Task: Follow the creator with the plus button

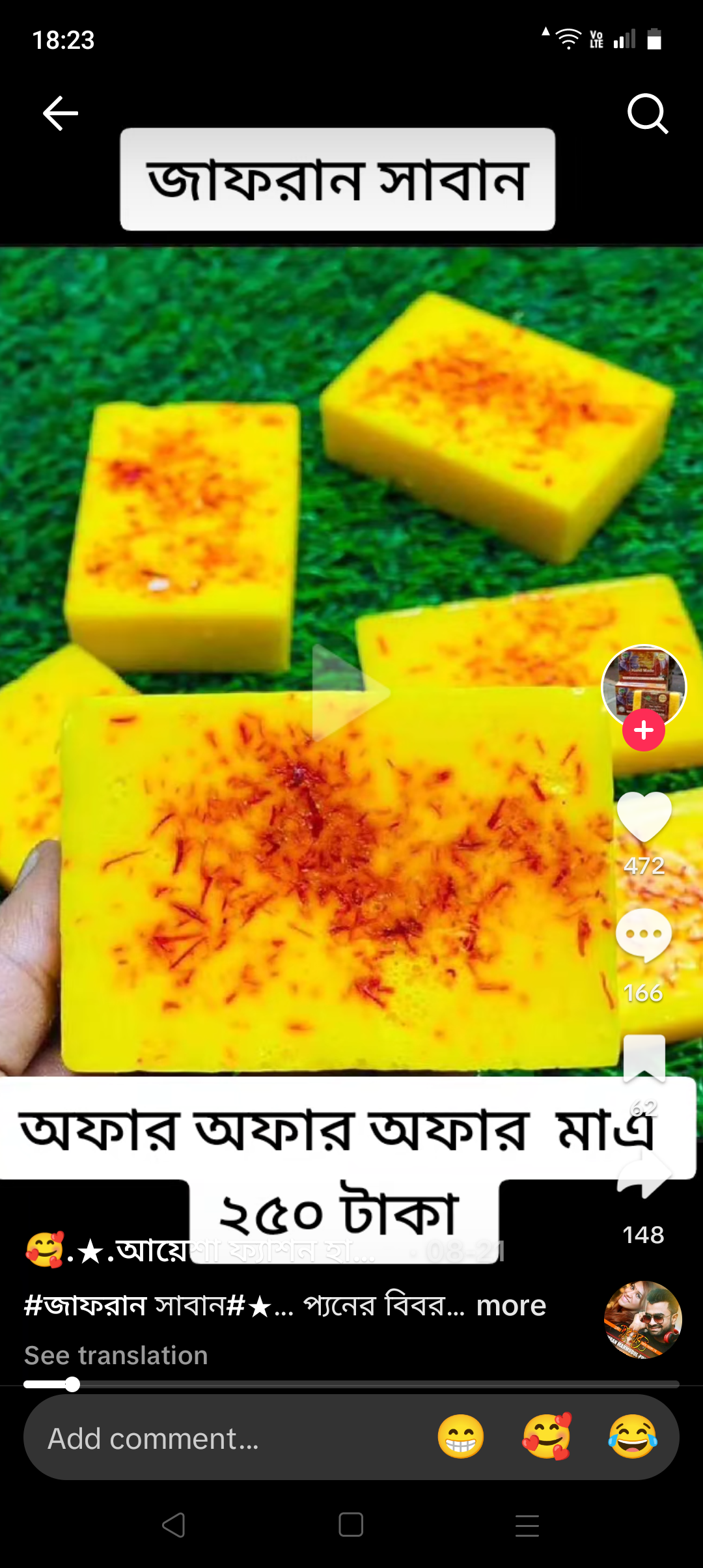Action: (644, 731)
